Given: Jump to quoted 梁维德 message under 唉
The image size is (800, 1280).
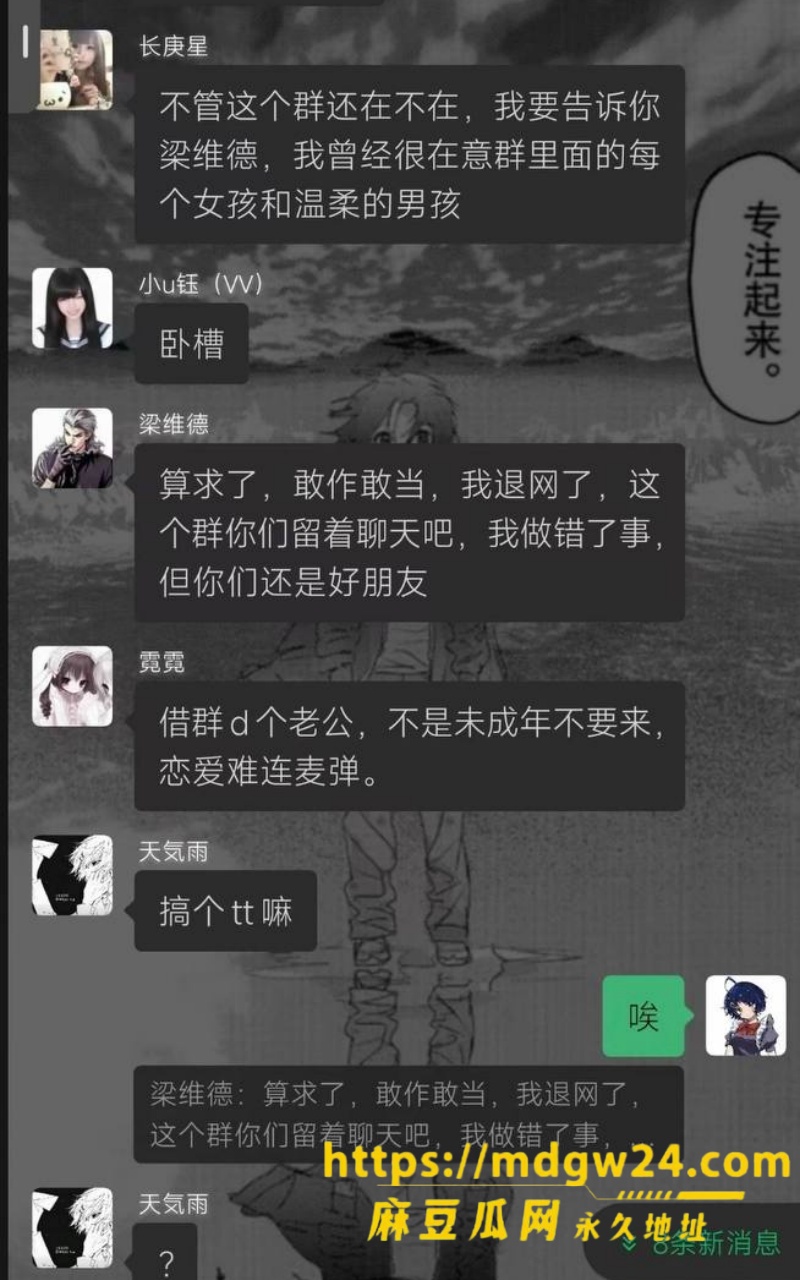Looking at the screenshot, I should coord(409,1113).
